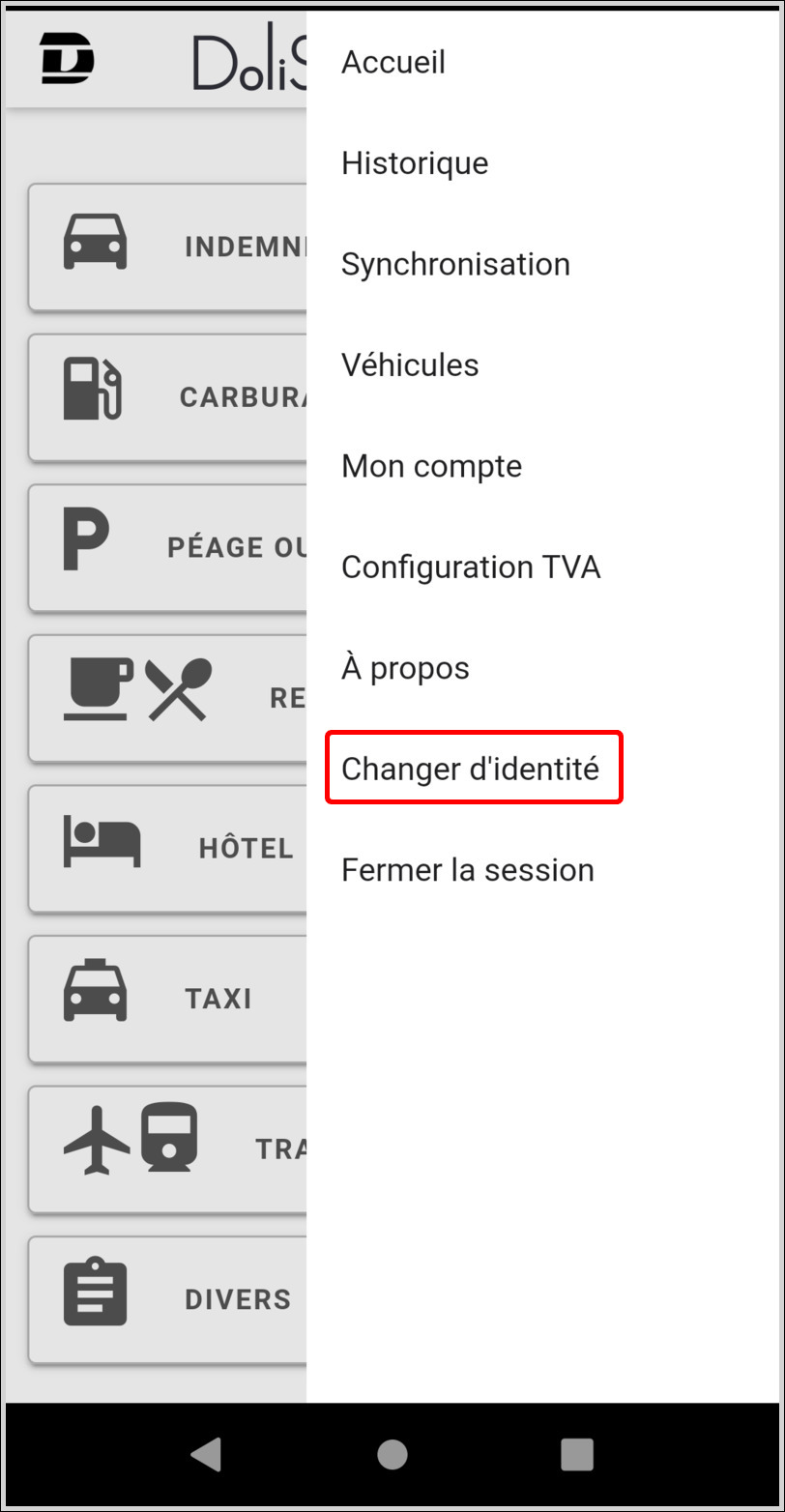This screenshot has height=1512, width=785.
Task: Tap the Carburant fuel pump button
Action: tap(168, 397)
